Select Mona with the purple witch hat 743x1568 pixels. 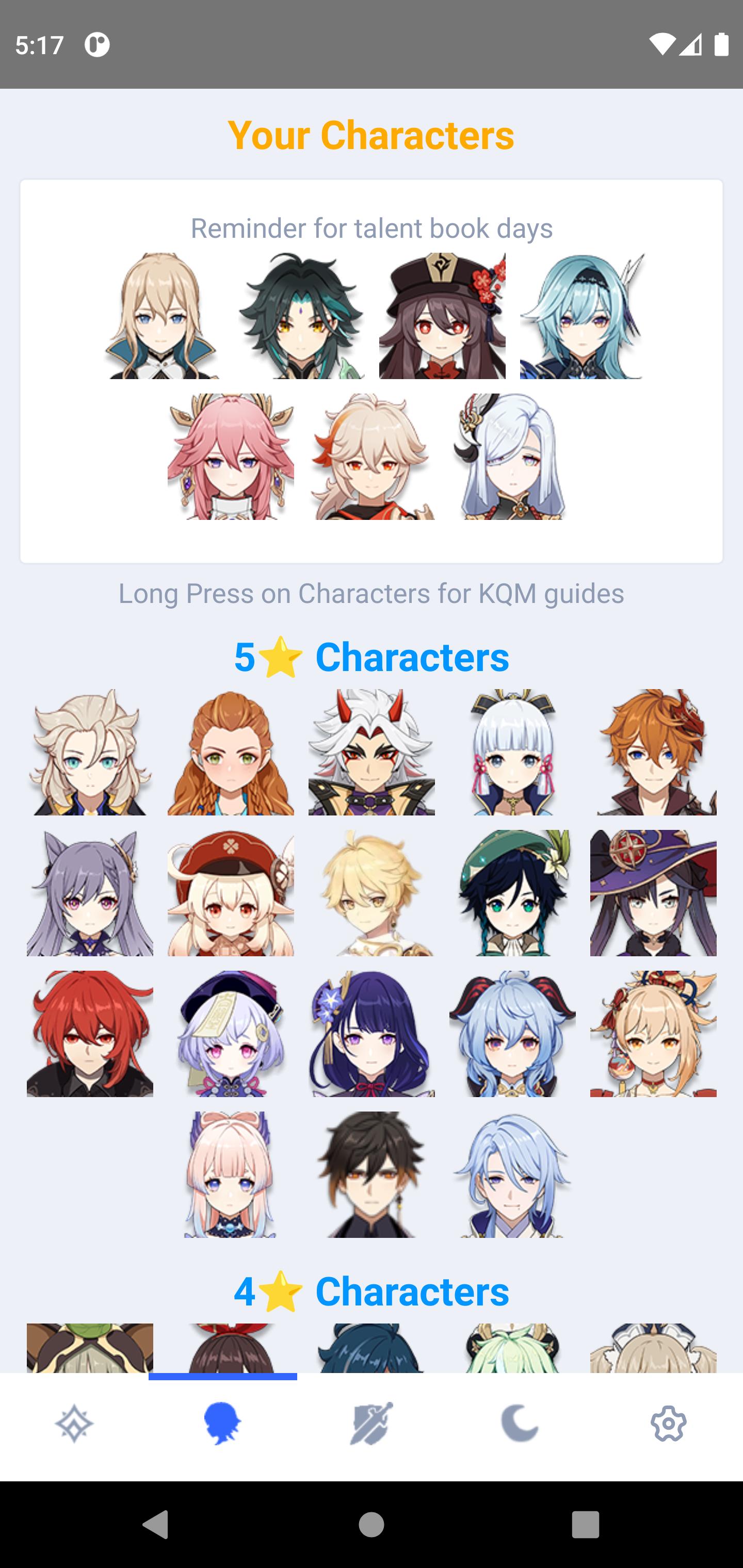click(653, 893)
